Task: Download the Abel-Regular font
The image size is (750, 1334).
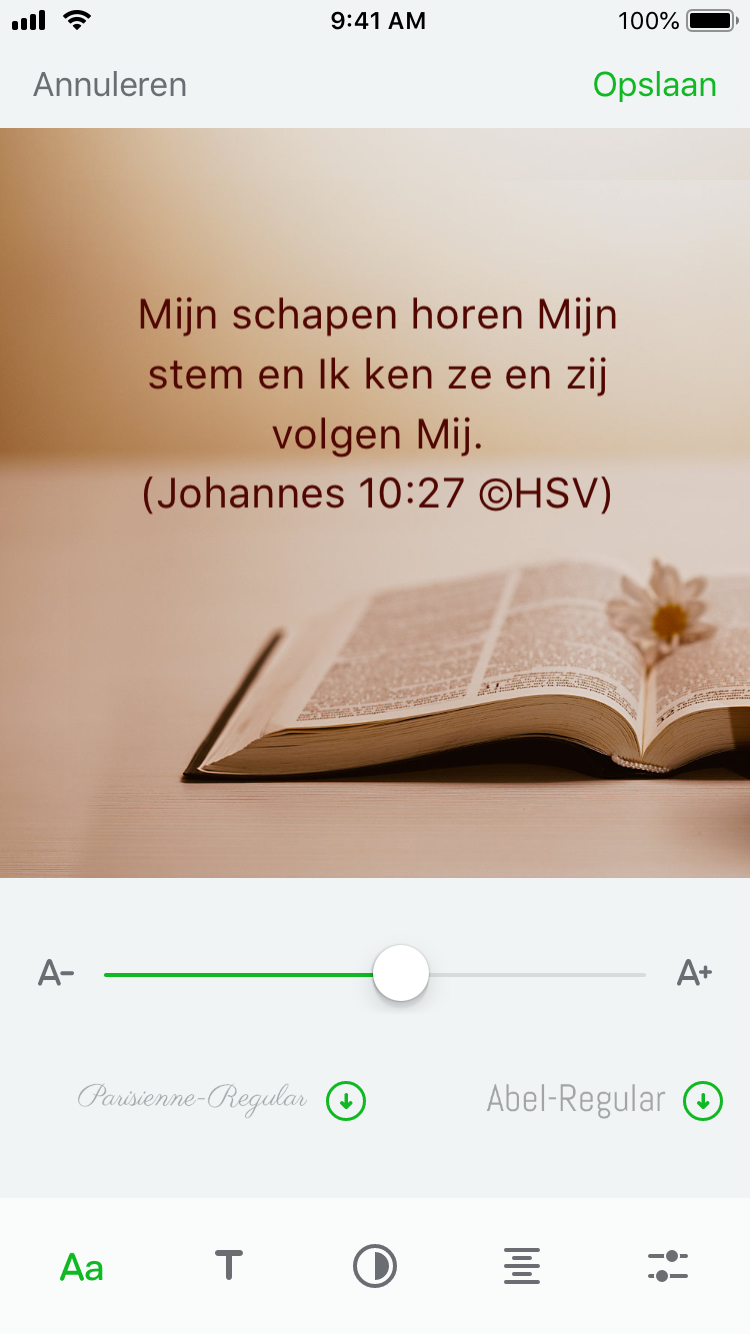Action: pos(703,1101)
